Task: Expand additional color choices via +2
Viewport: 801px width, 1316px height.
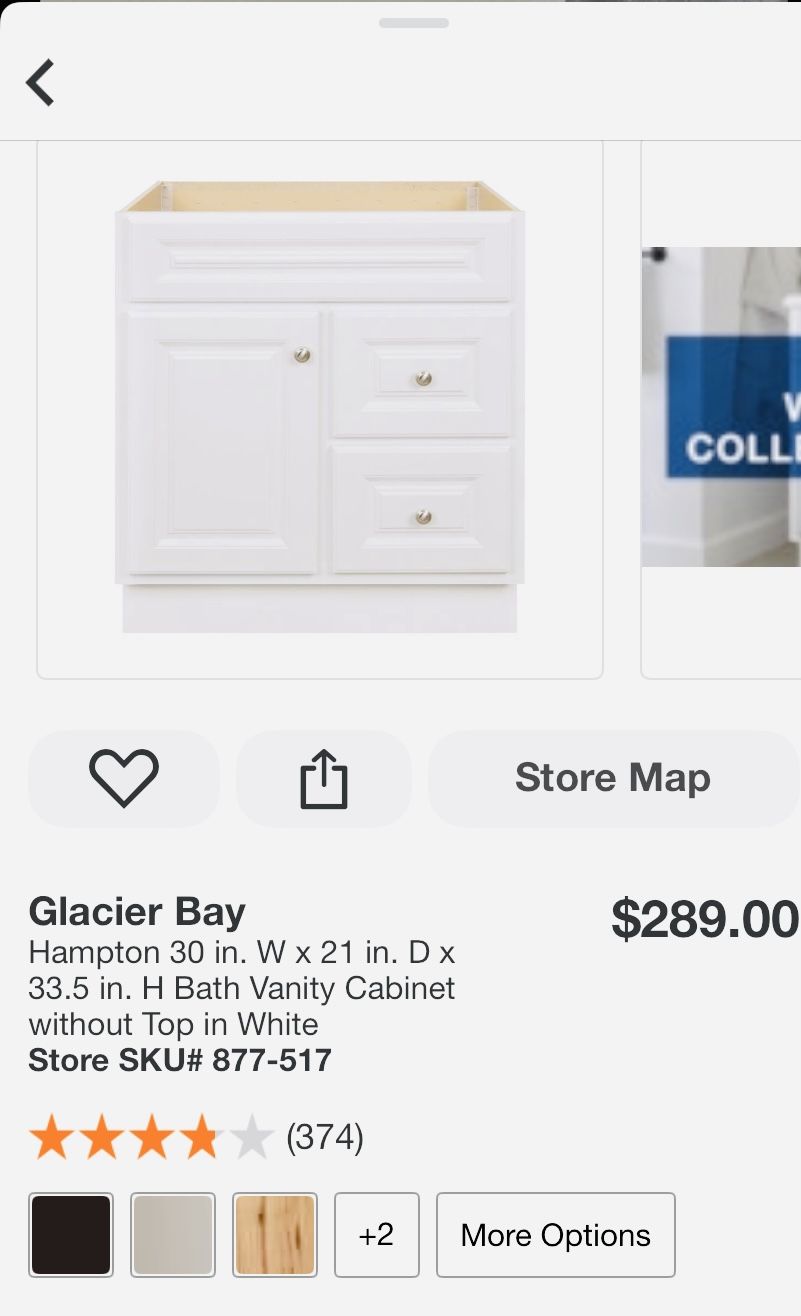Action: [377, 1235]
